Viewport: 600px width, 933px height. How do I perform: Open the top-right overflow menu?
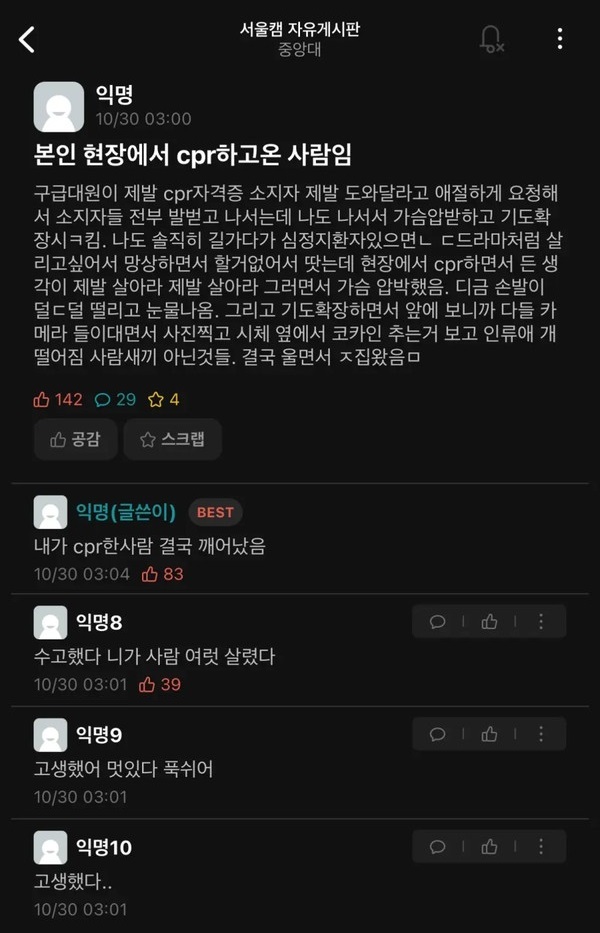[559, 39]
